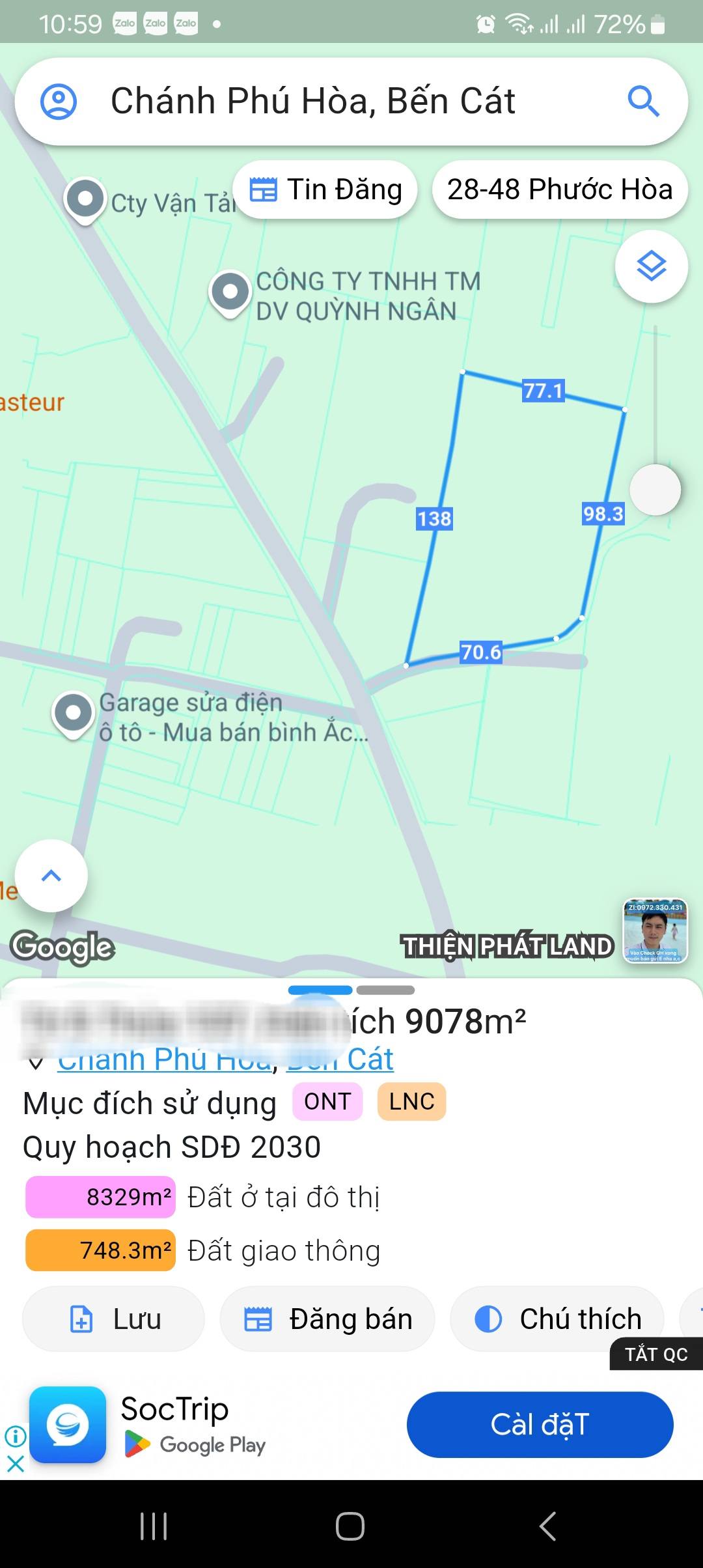Viewport: 703px width, 1568px height.
Task: Open the Chánh Phú Hòa, Bến Cát link
Action: (x=225, y=1060)
